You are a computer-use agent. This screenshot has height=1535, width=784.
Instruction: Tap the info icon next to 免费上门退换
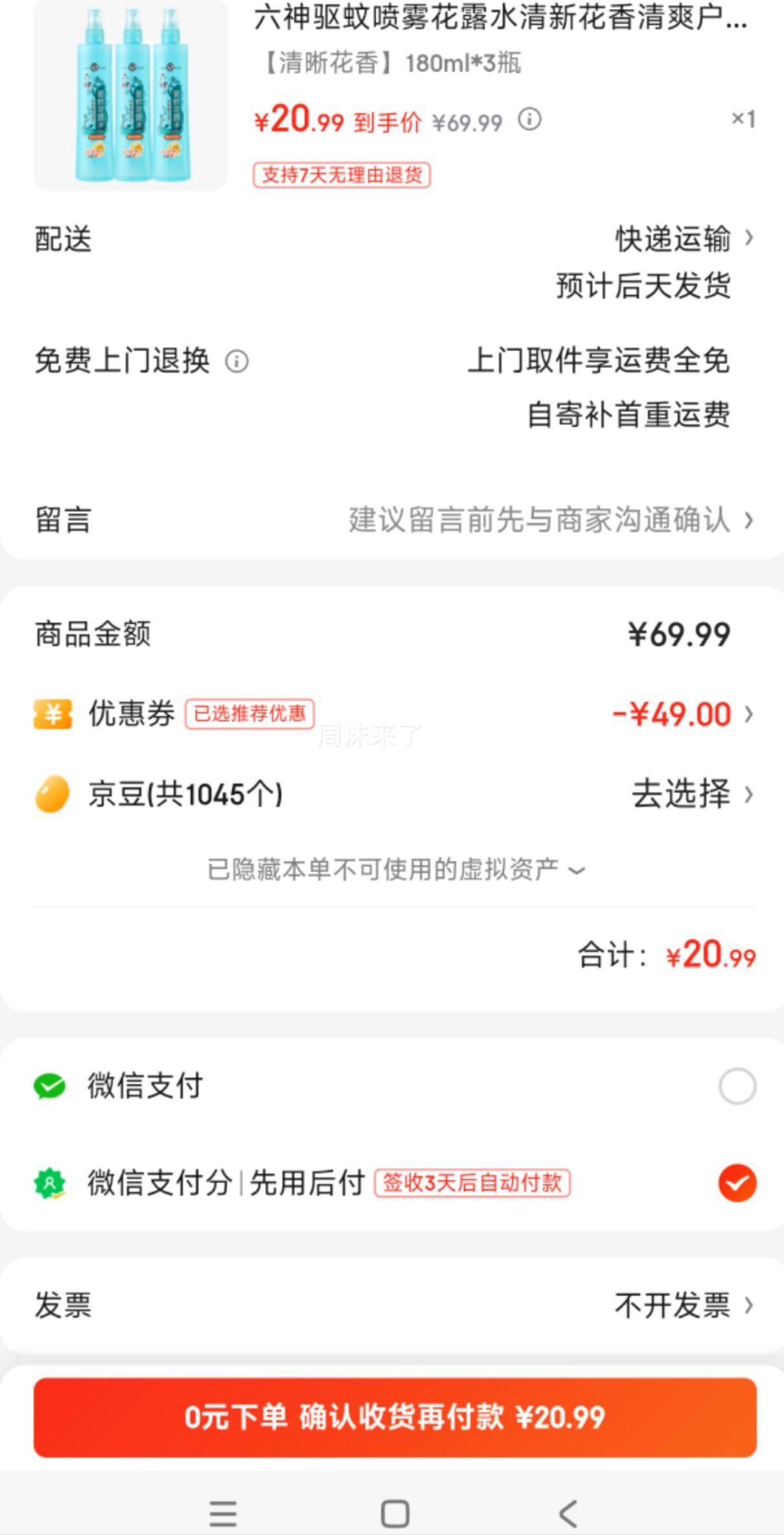[x=236, y=361]
